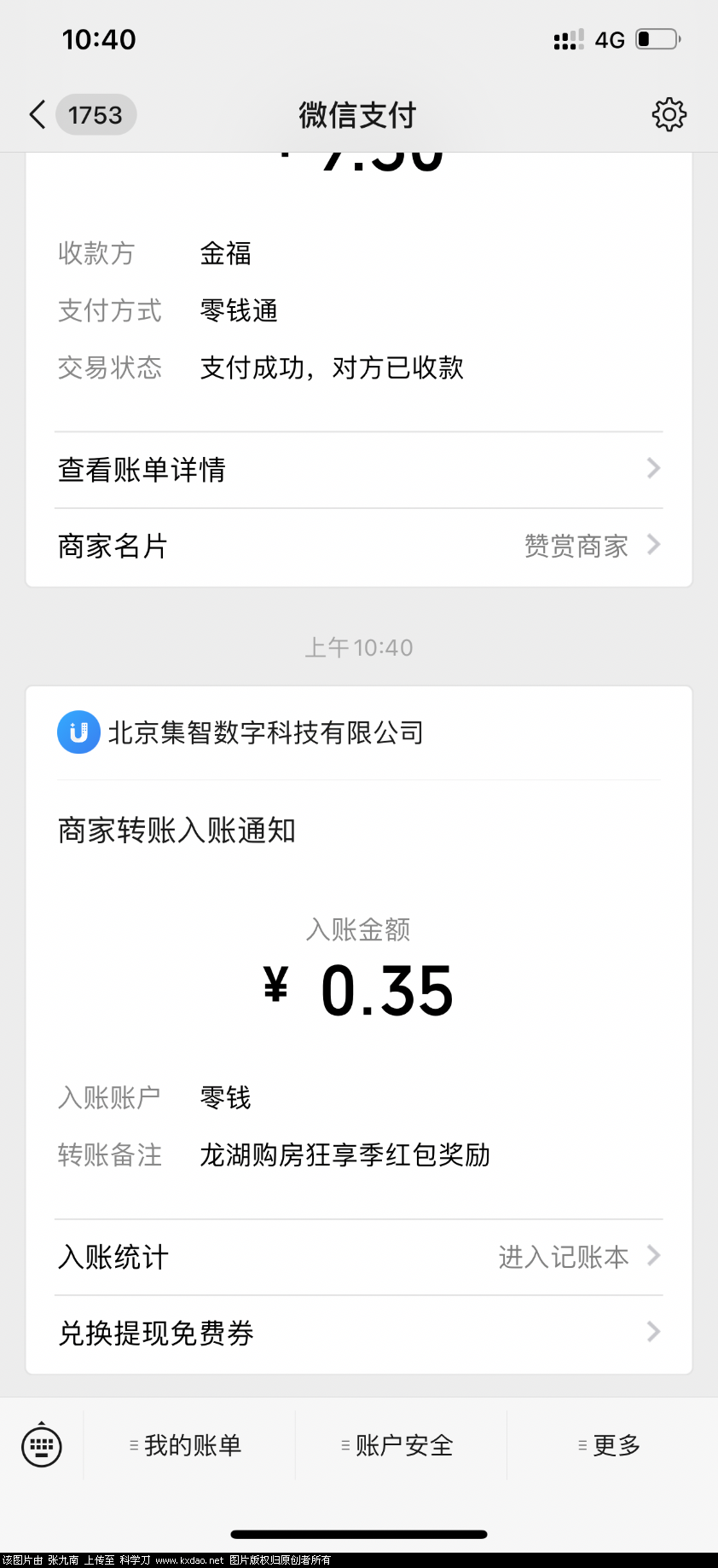Switch to 账户安全 tab
Screen dimensions: 718x1568
[402, 1444]
